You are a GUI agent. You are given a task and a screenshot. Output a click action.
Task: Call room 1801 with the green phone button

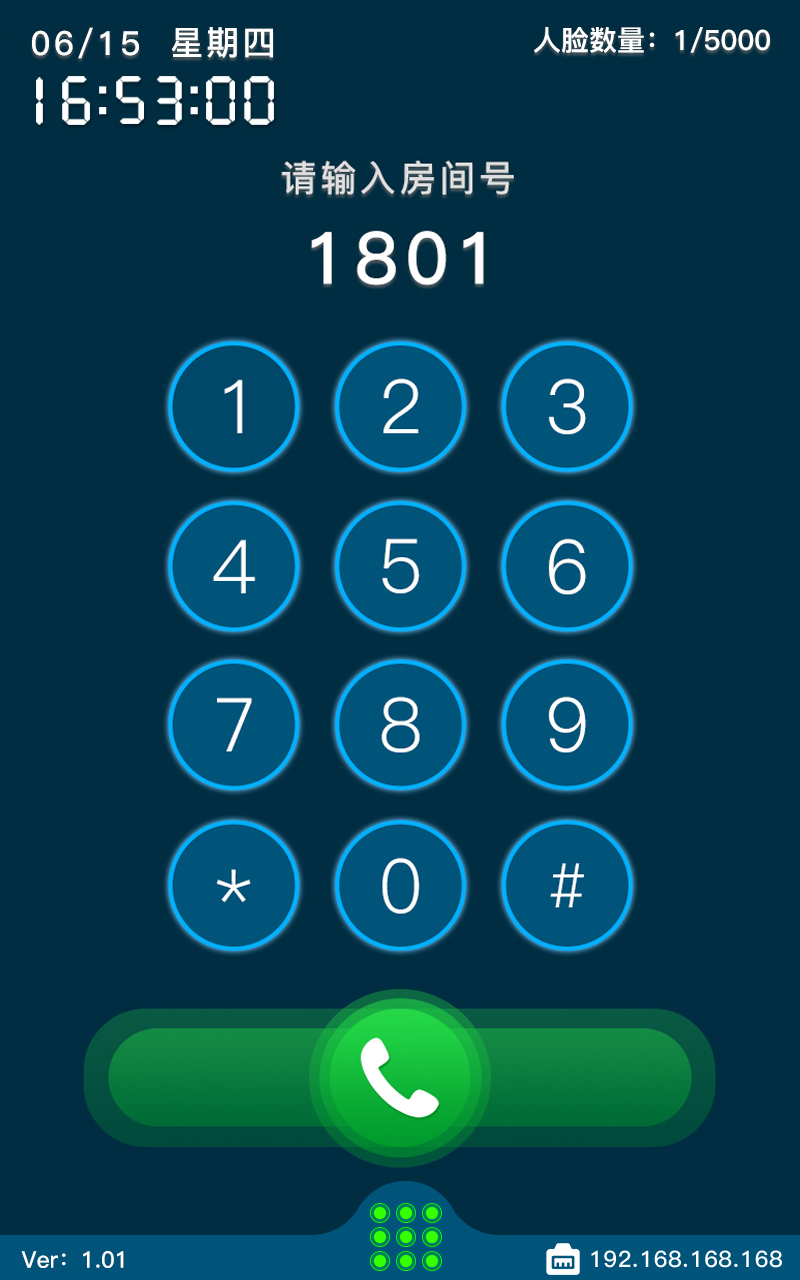400,1077
